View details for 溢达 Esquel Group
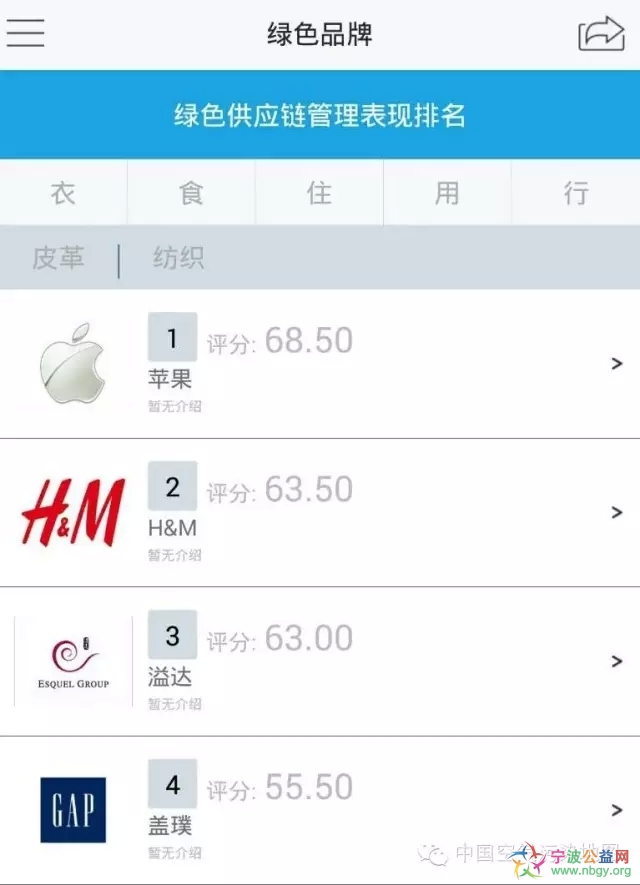The height and width of the screenshot is (885, 640). [x=320, y=661]
